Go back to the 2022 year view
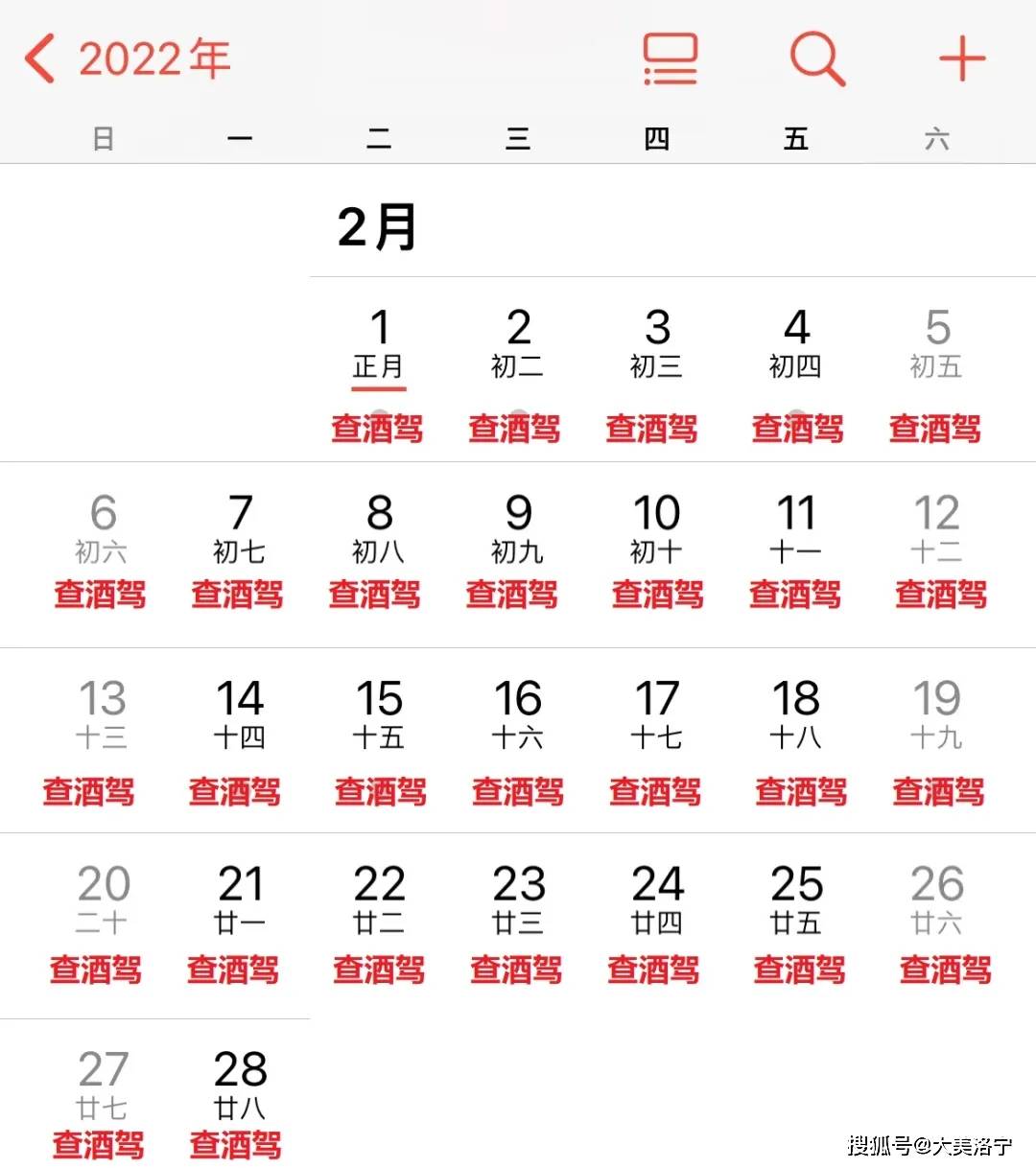This screenshot has height=1168, width=1036. click(128, 59)
